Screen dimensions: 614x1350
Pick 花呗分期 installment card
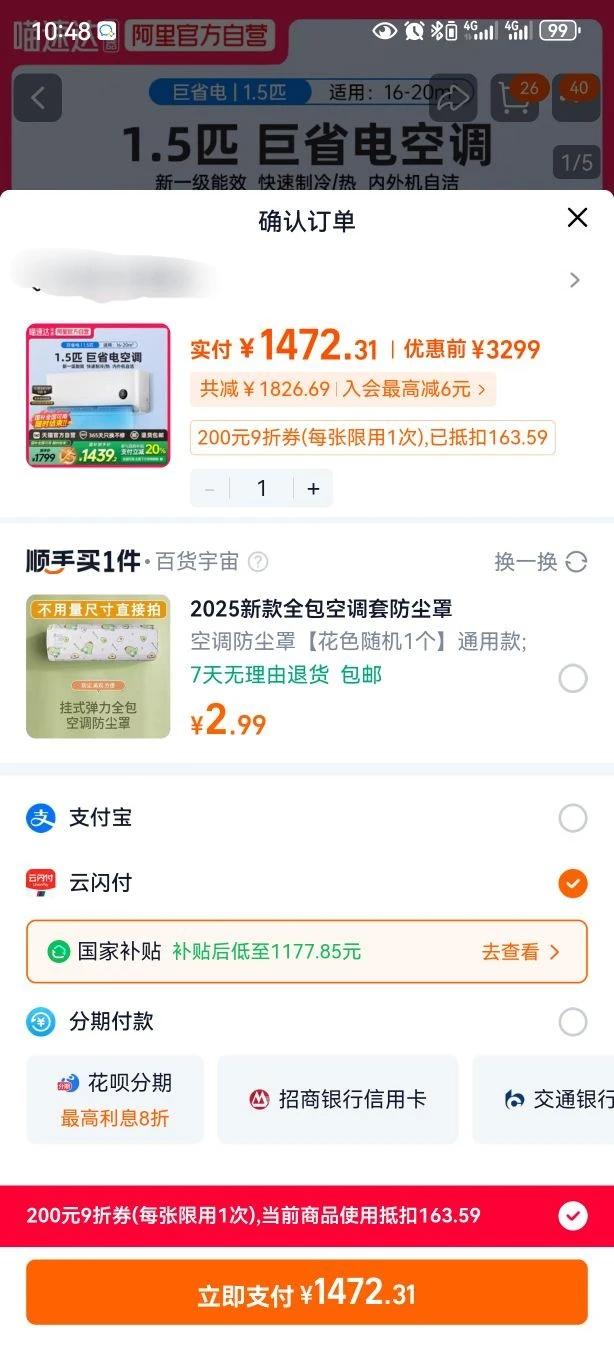coord(115,1099)
